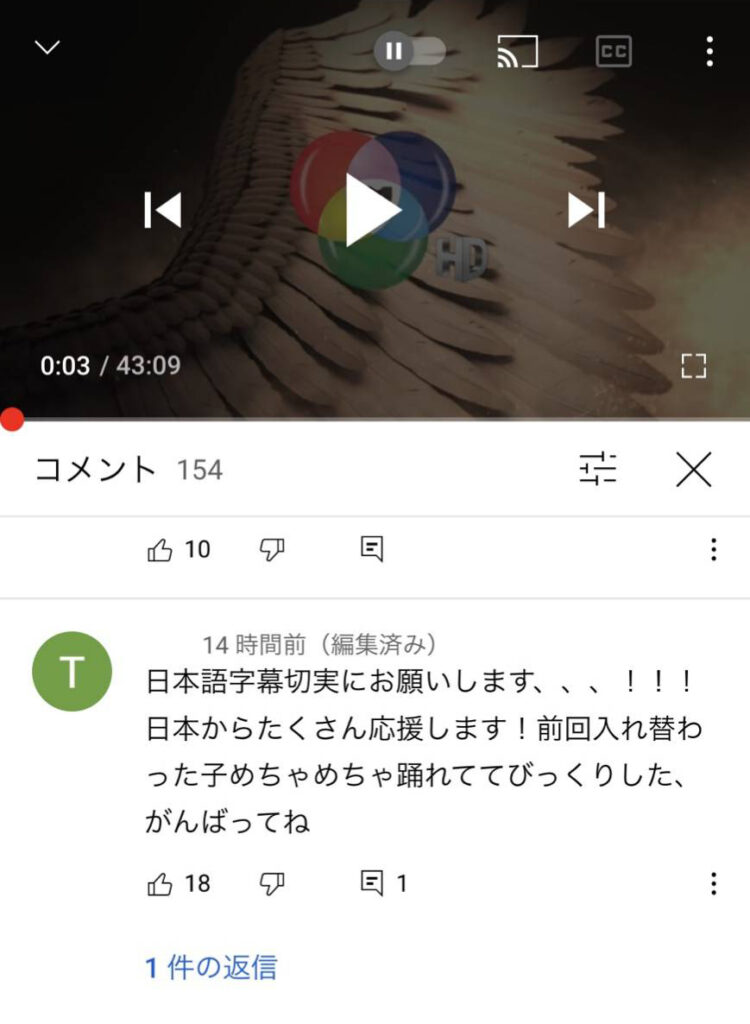Dislike the comment with 10 likes
750x1024 pixels.
click(x=272, y=549)
